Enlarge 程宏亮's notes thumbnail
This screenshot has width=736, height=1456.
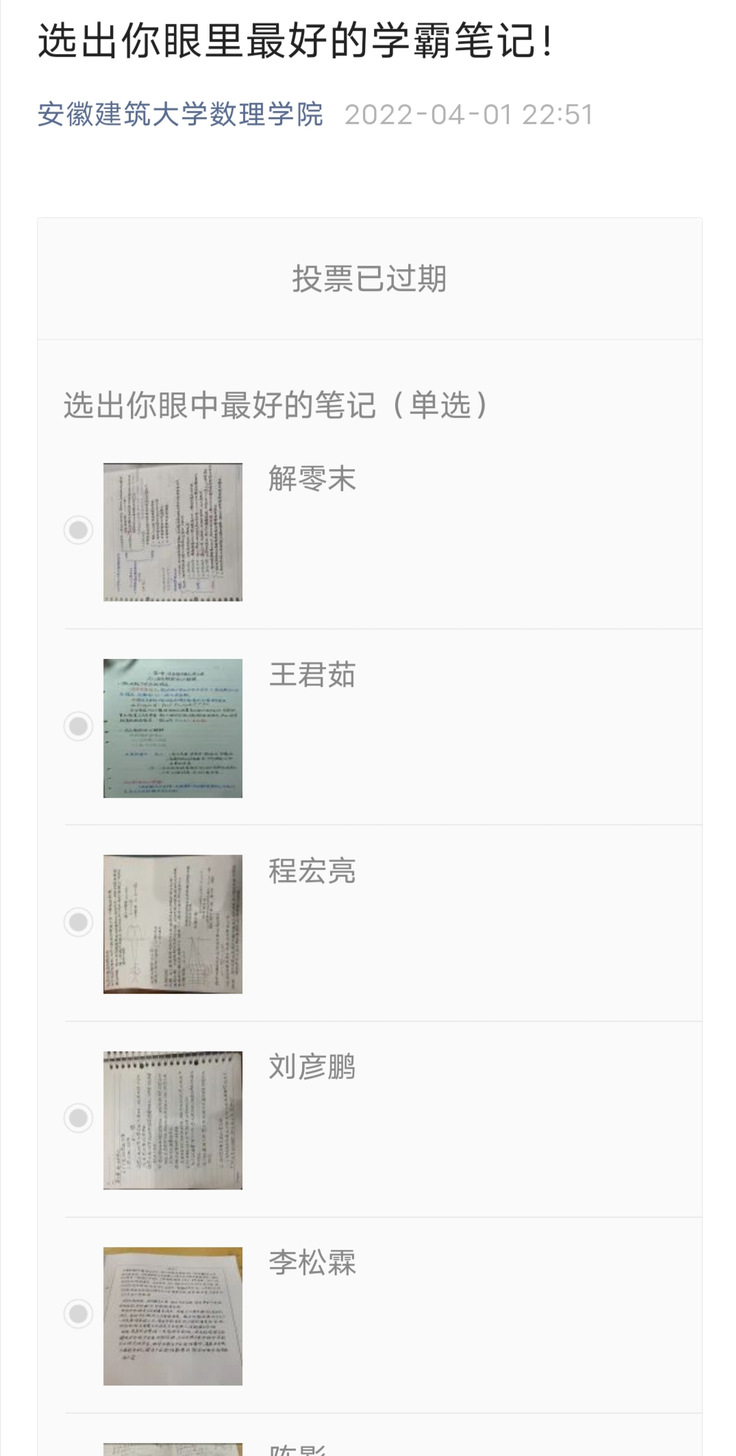point(172,924)
